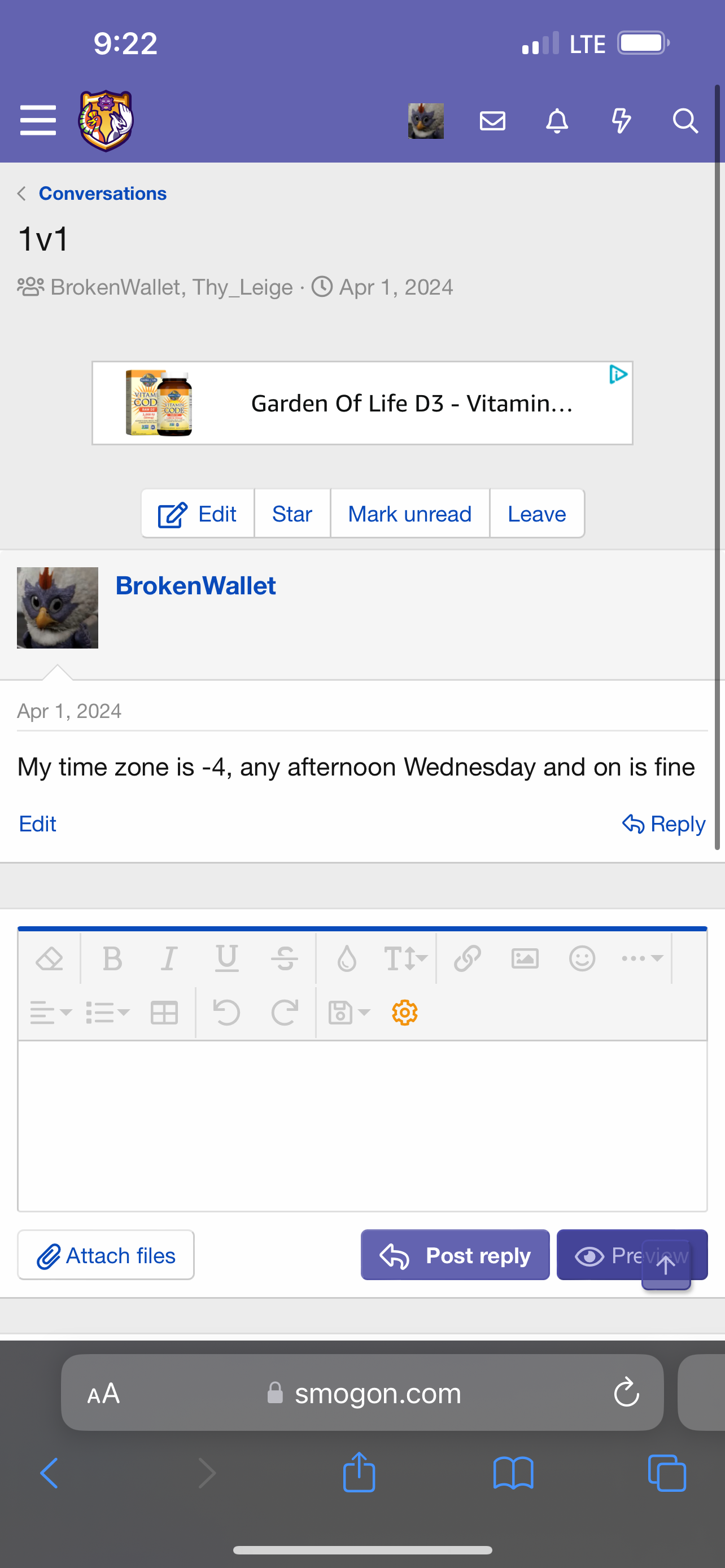Image resolution: width=725 pixels, height=1568 pixels.
Task: Focus the reply text area
Action: click(362, 1126)
